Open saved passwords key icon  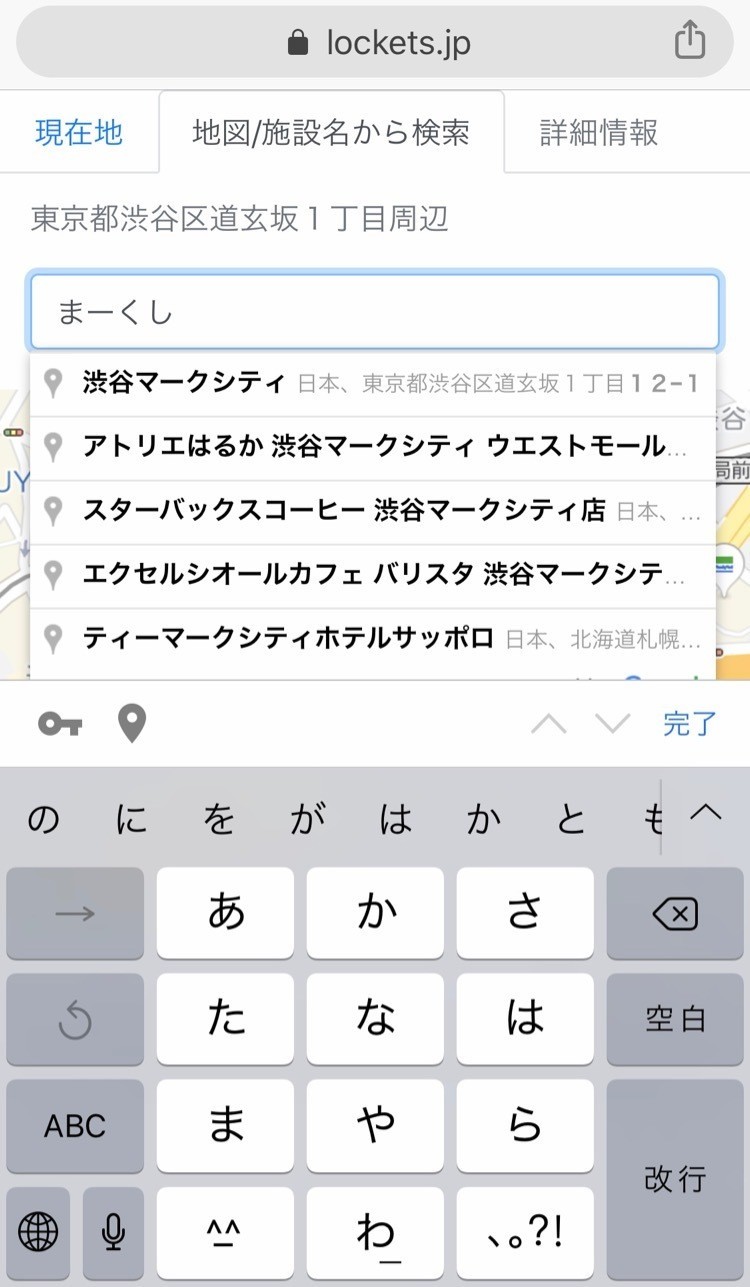(x=60, y=724)
